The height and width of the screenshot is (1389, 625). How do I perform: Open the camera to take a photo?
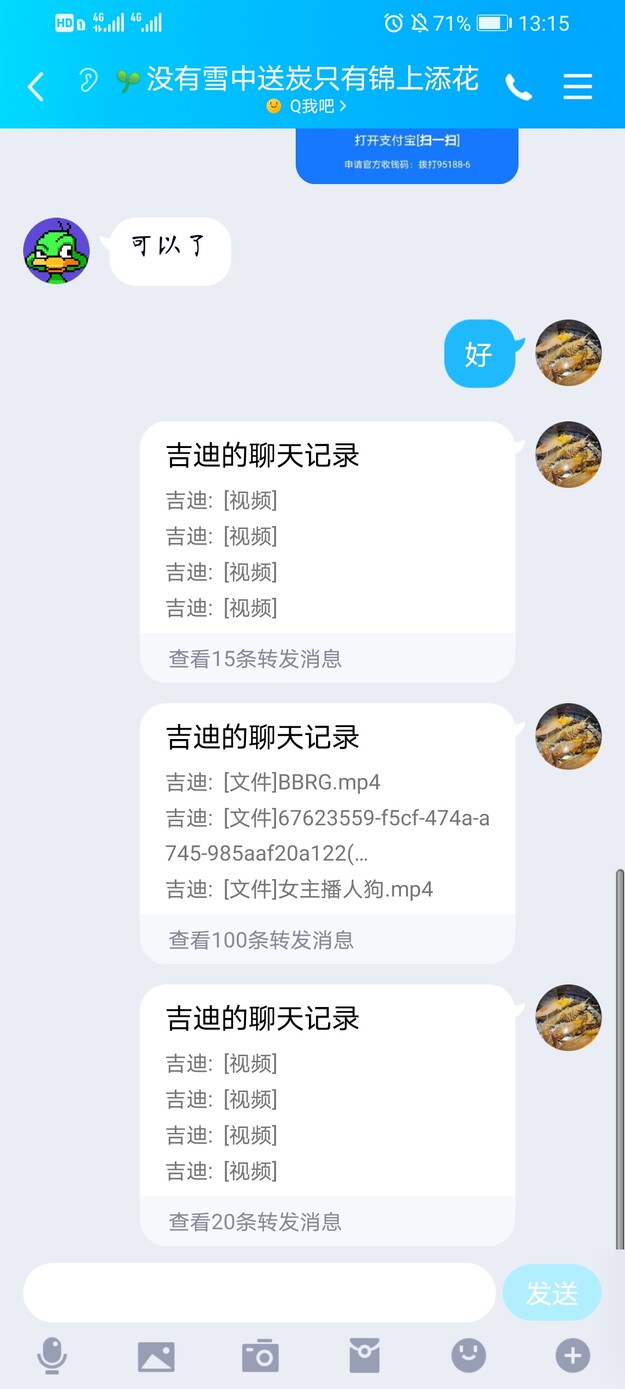click(x=260, y=1356)
